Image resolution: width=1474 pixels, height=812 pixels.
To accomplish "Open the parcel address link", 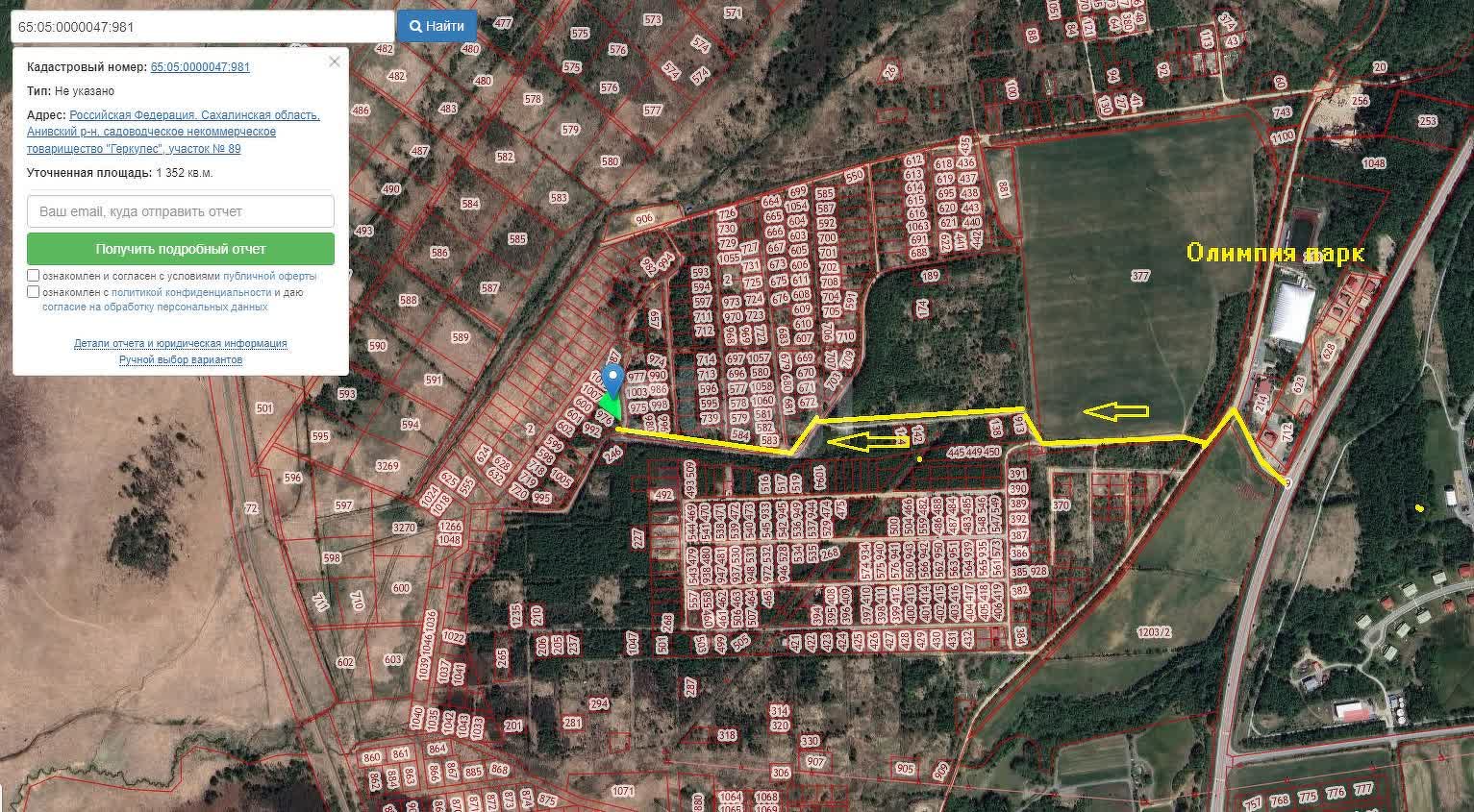I will tap(173, 132).
